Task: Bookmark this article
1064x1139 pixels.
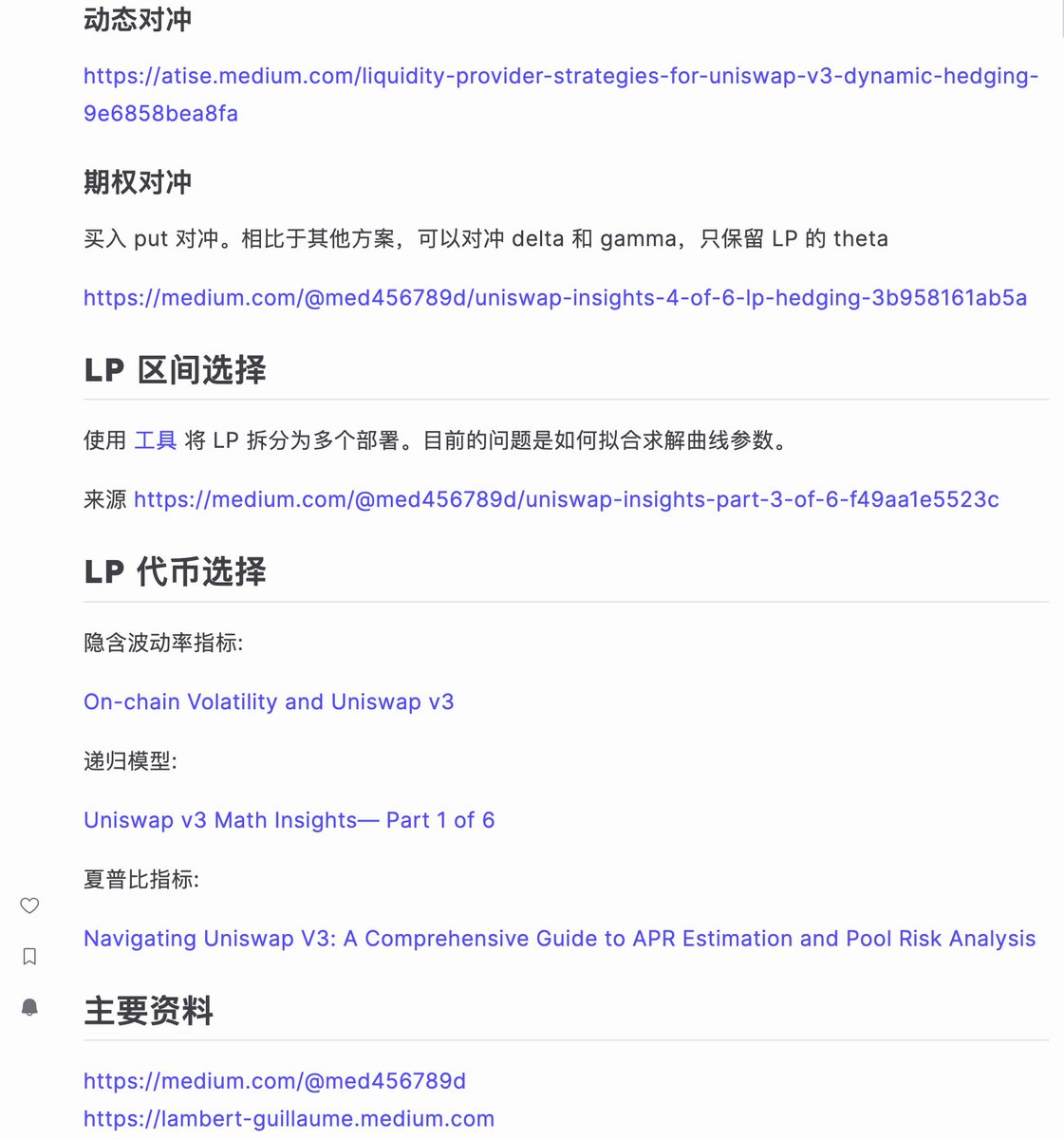Action: point(29,956)
